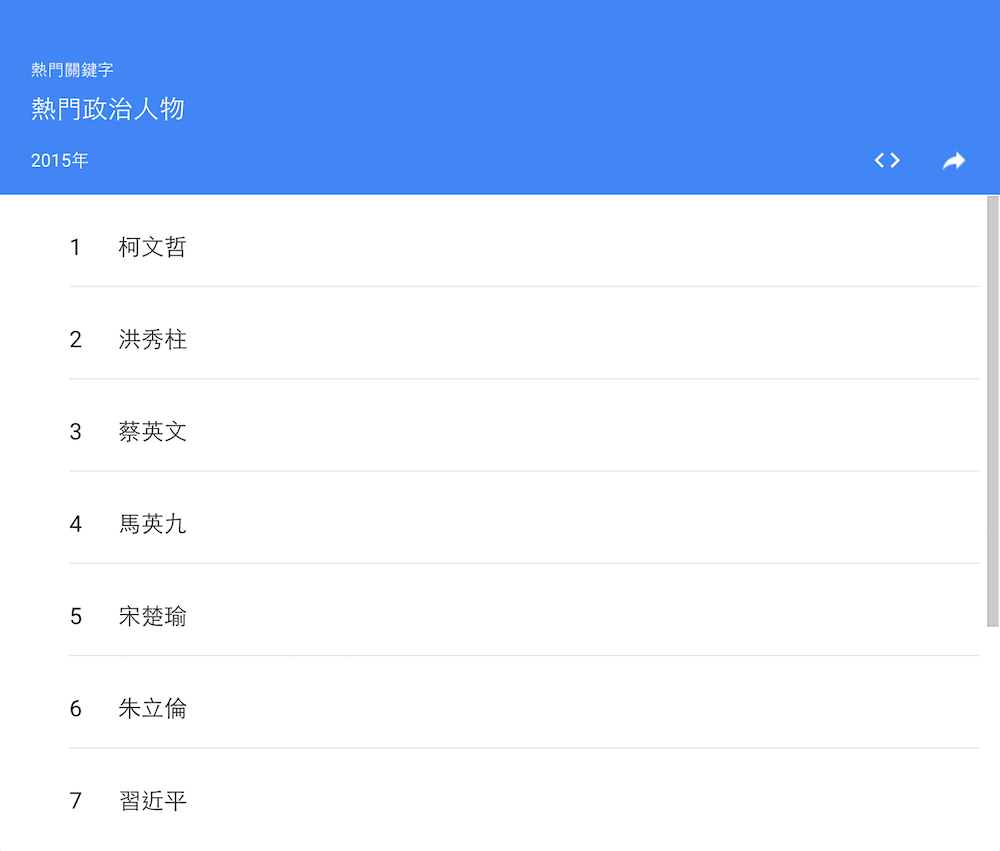Share the 熱門政治人物 list
1000x851 pixels.
(953, 160)
